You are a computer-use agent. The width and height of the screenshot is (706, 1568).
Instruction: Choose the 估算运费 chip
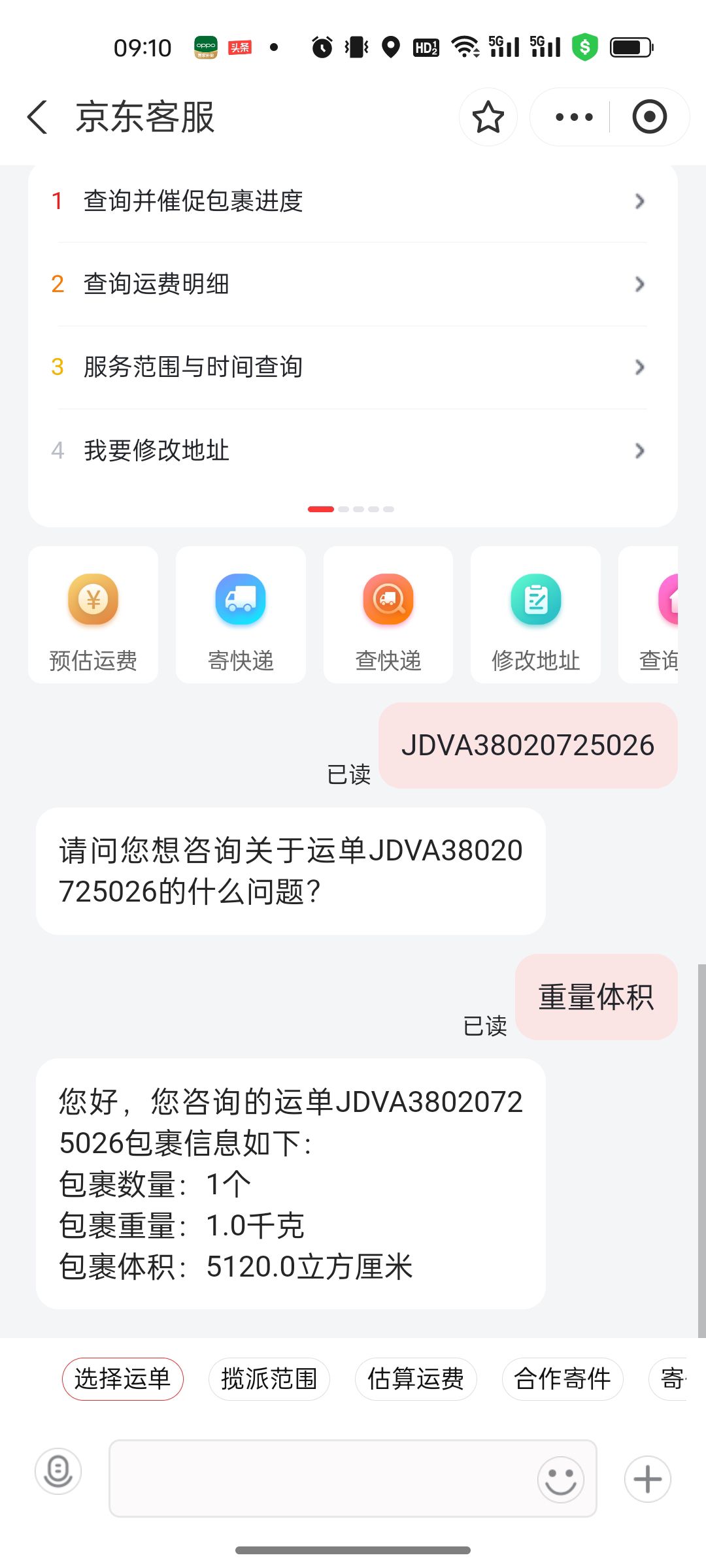pos(416,1379)
